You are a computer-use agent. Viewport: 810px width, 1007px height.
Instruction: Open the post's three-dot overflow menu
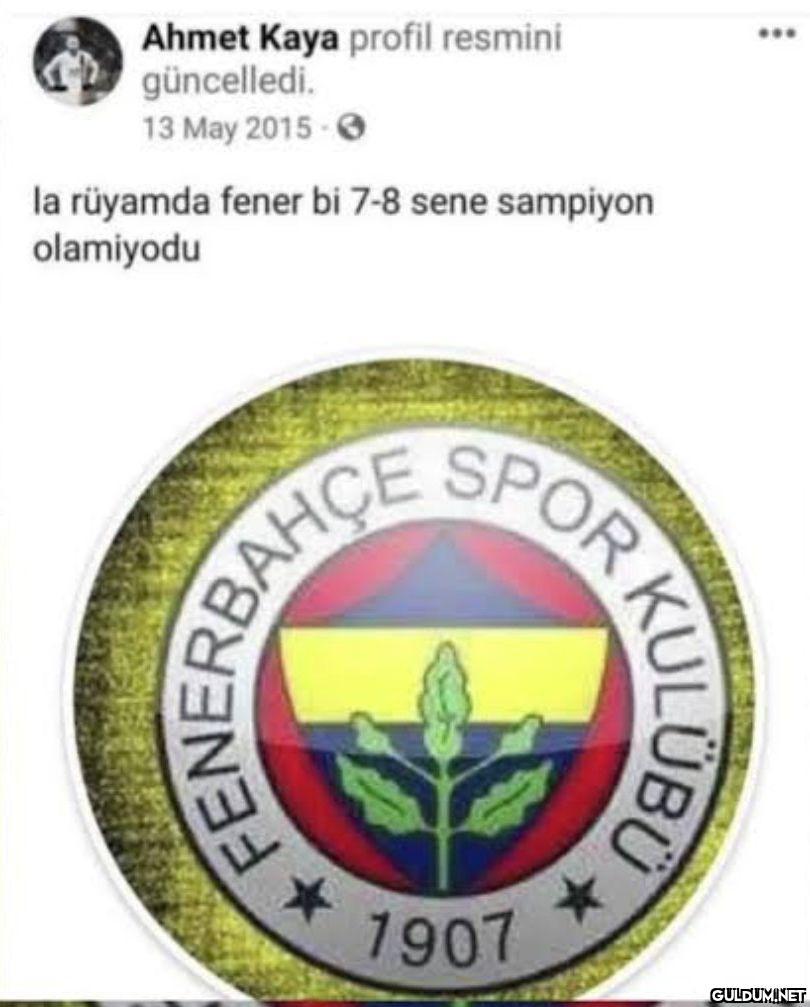click(x=775, y=34)
